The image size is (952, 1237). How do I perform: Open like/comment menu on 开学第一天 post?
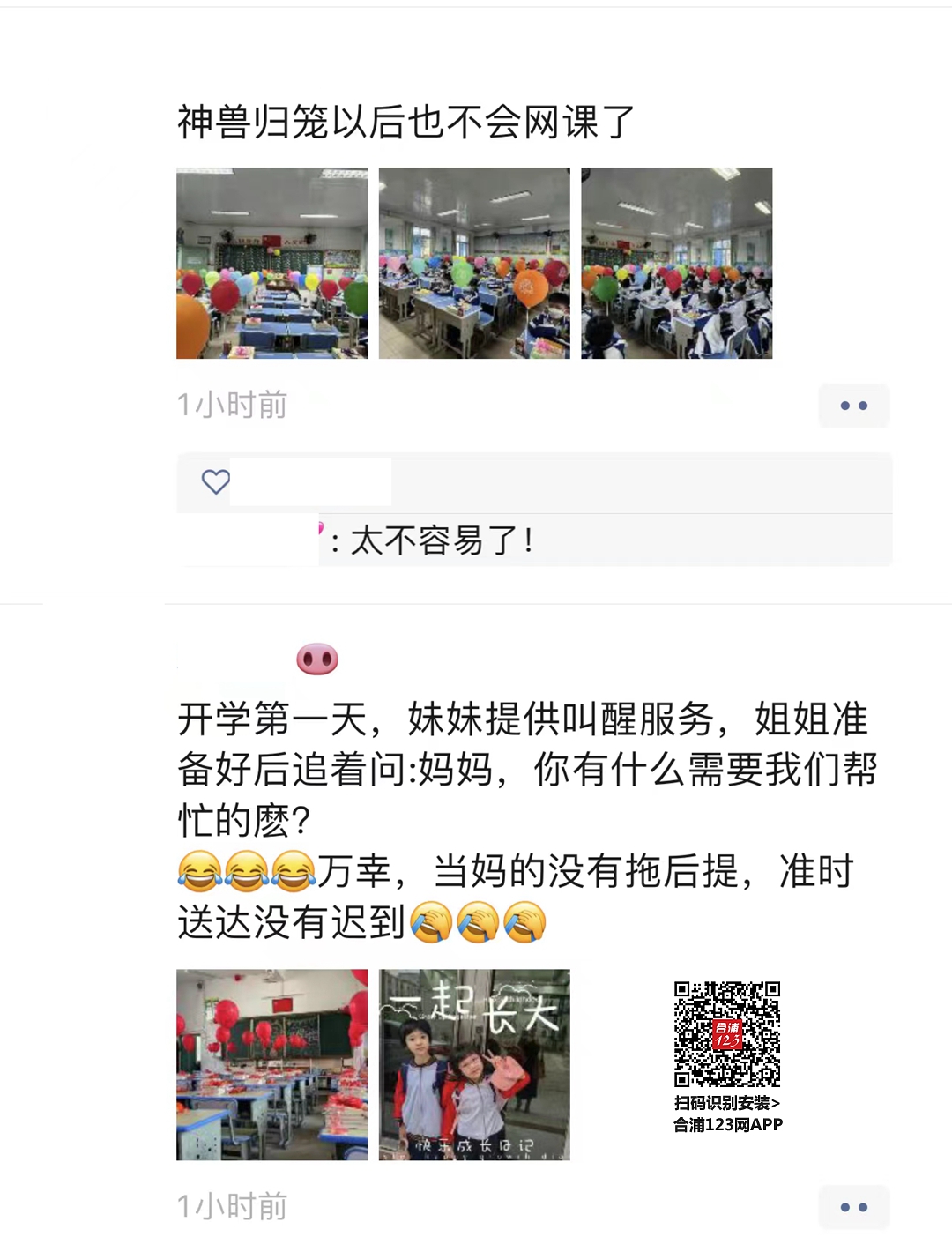coord(853,1207)
